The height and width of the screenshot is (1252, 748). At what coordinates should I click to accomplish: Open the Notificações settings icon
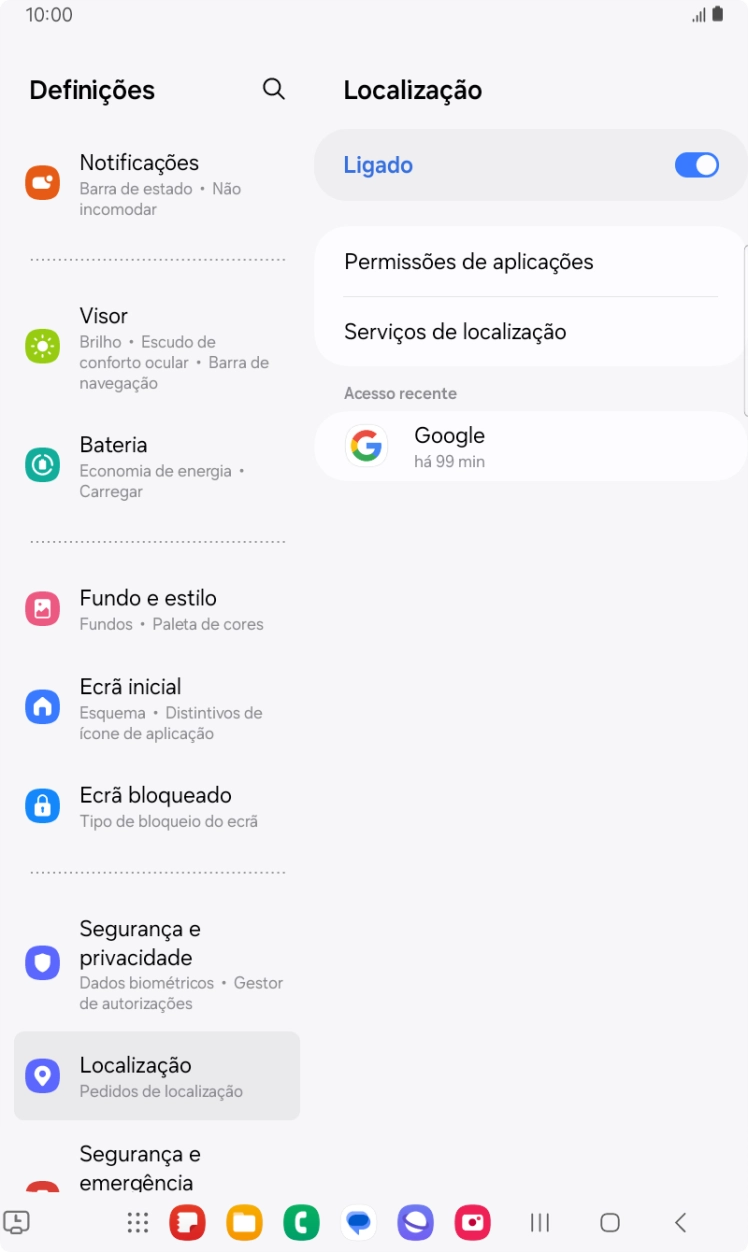coord(42,184)
